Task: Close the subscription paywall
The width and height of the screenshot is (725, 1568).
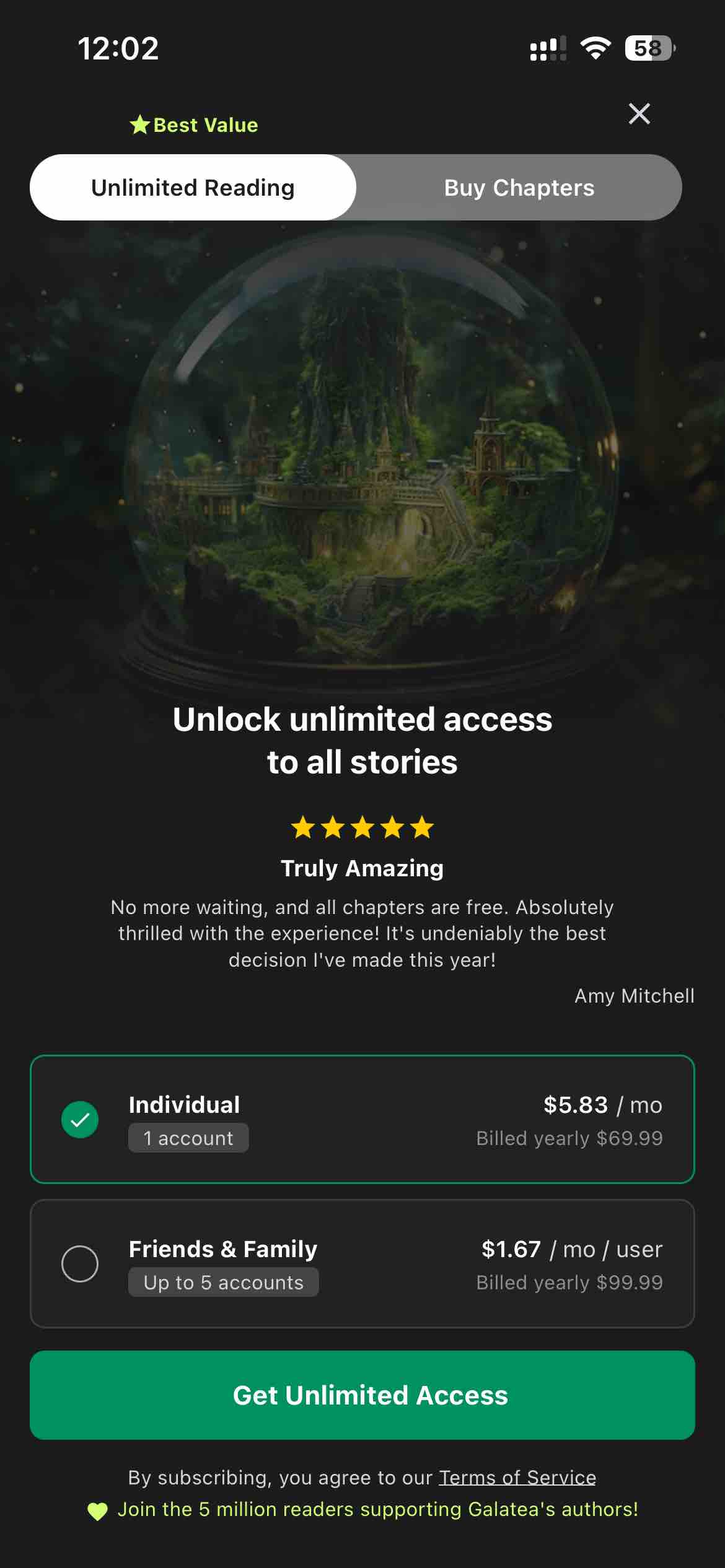Action: point(639,114)
